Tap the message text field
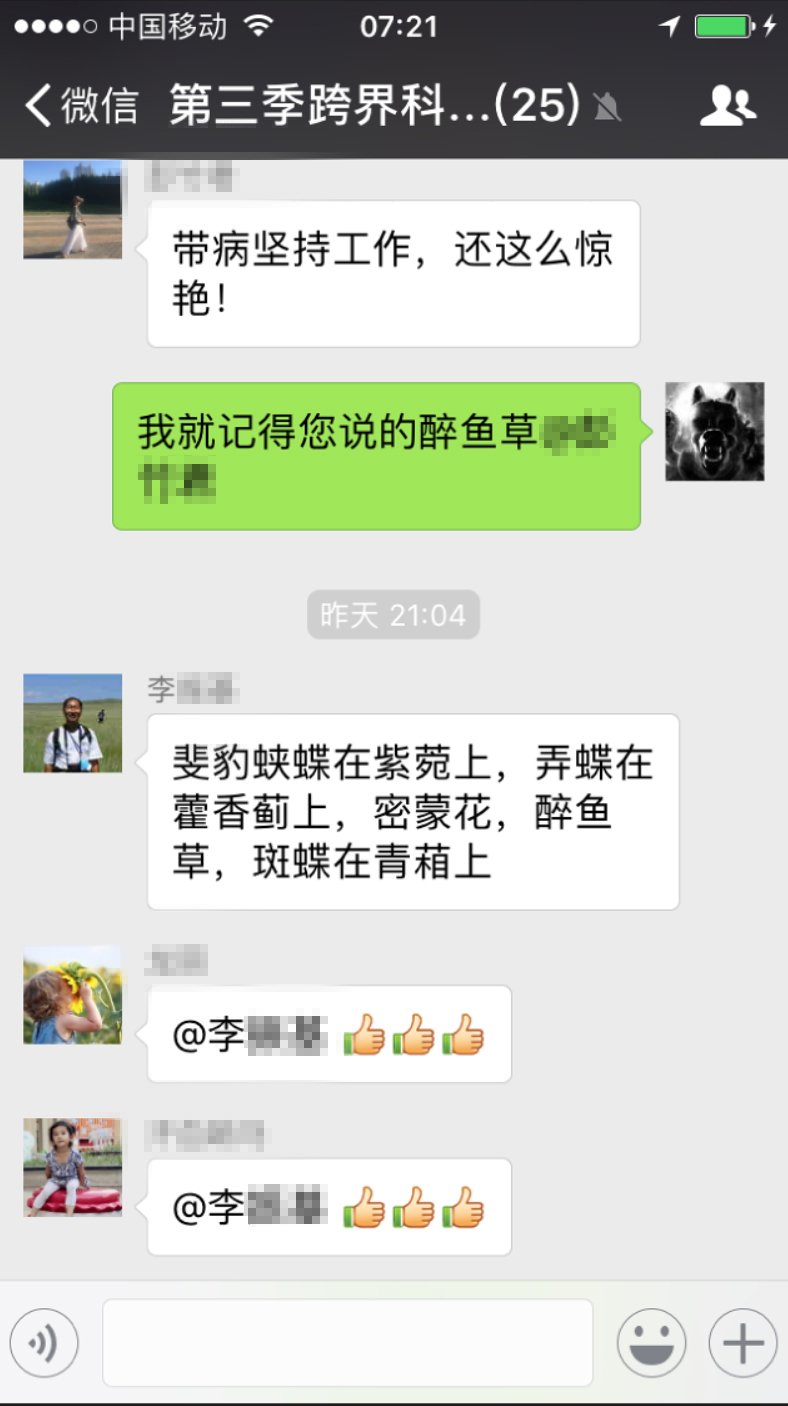Viewport: 788px width, 1406px height. coord(347,1342)
